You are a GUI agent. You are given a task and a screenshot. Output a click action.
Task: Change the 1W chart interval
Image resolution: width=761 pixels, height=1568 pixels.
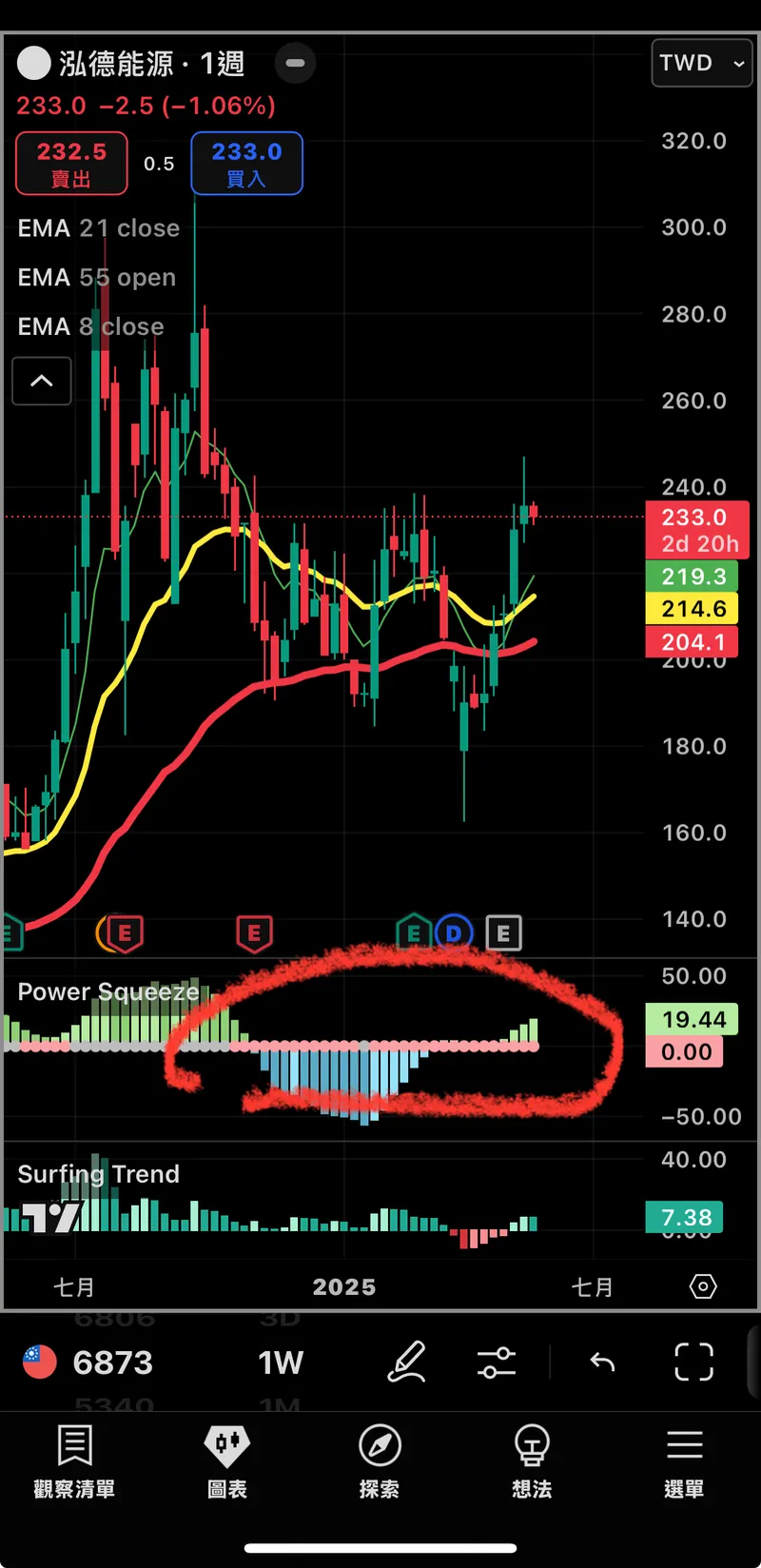(x=281, y=1362)
